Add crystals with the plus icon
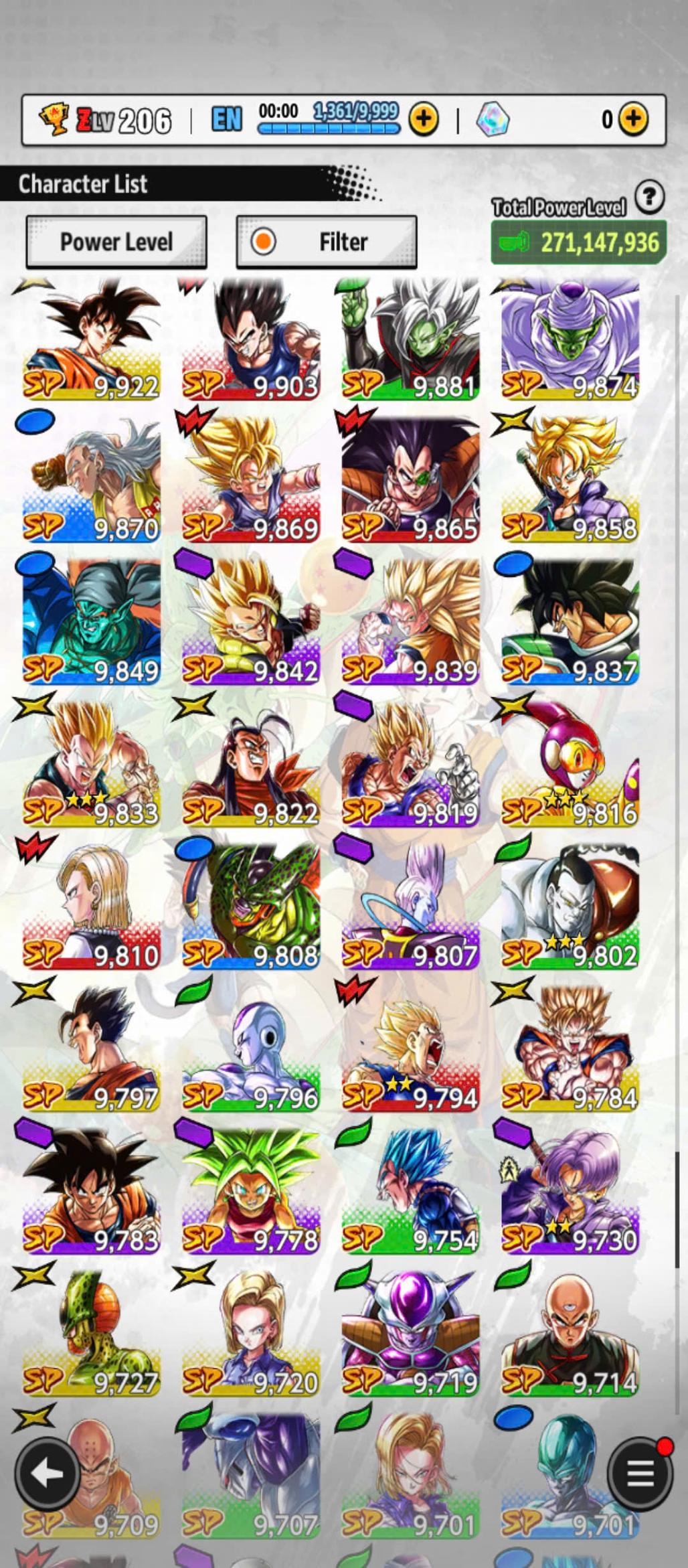The height and width of the screenshot is (1568, 688). tap(633, 119)
